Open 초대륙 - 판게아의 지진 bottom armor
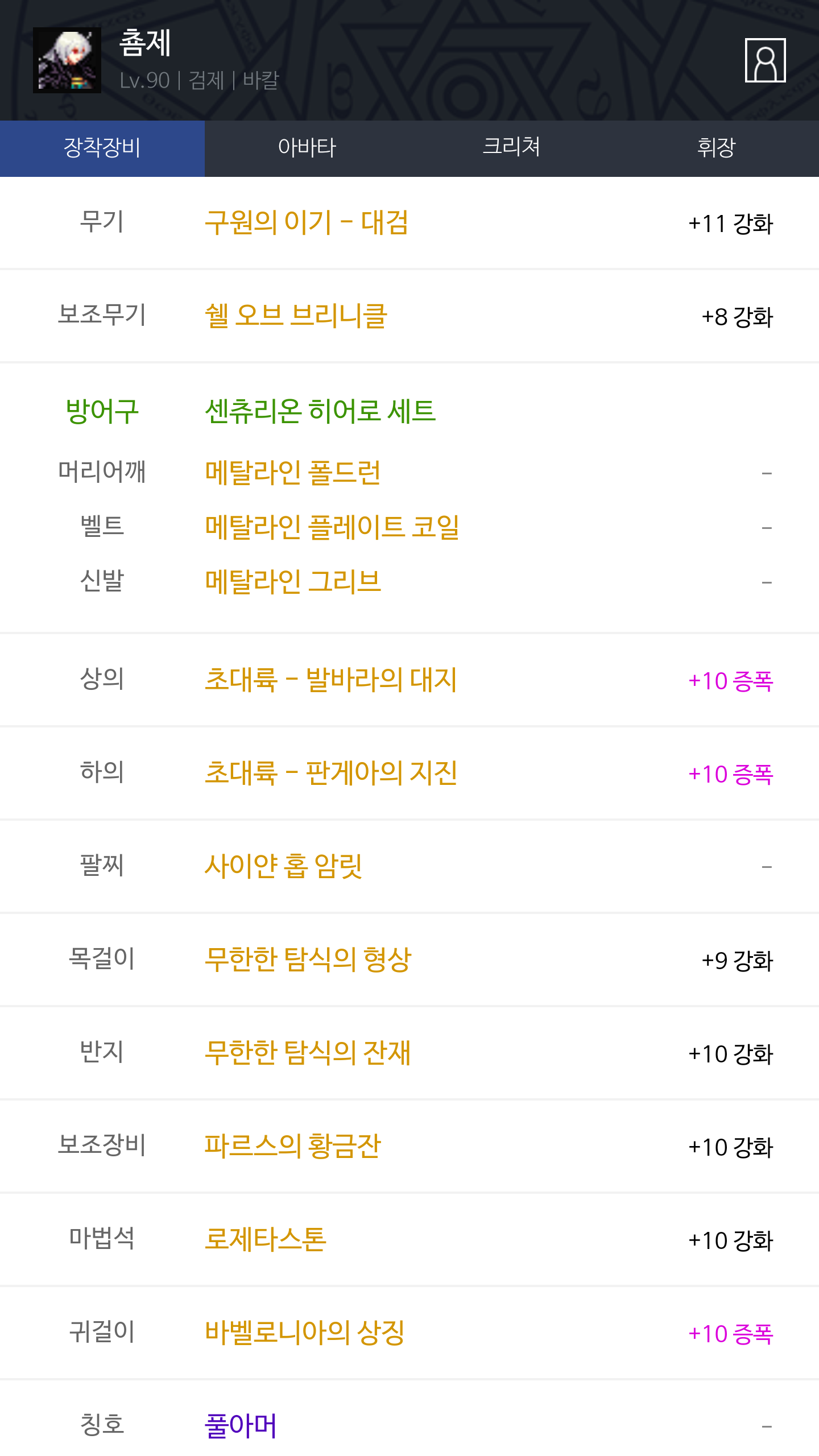 (x=331, y=773)
